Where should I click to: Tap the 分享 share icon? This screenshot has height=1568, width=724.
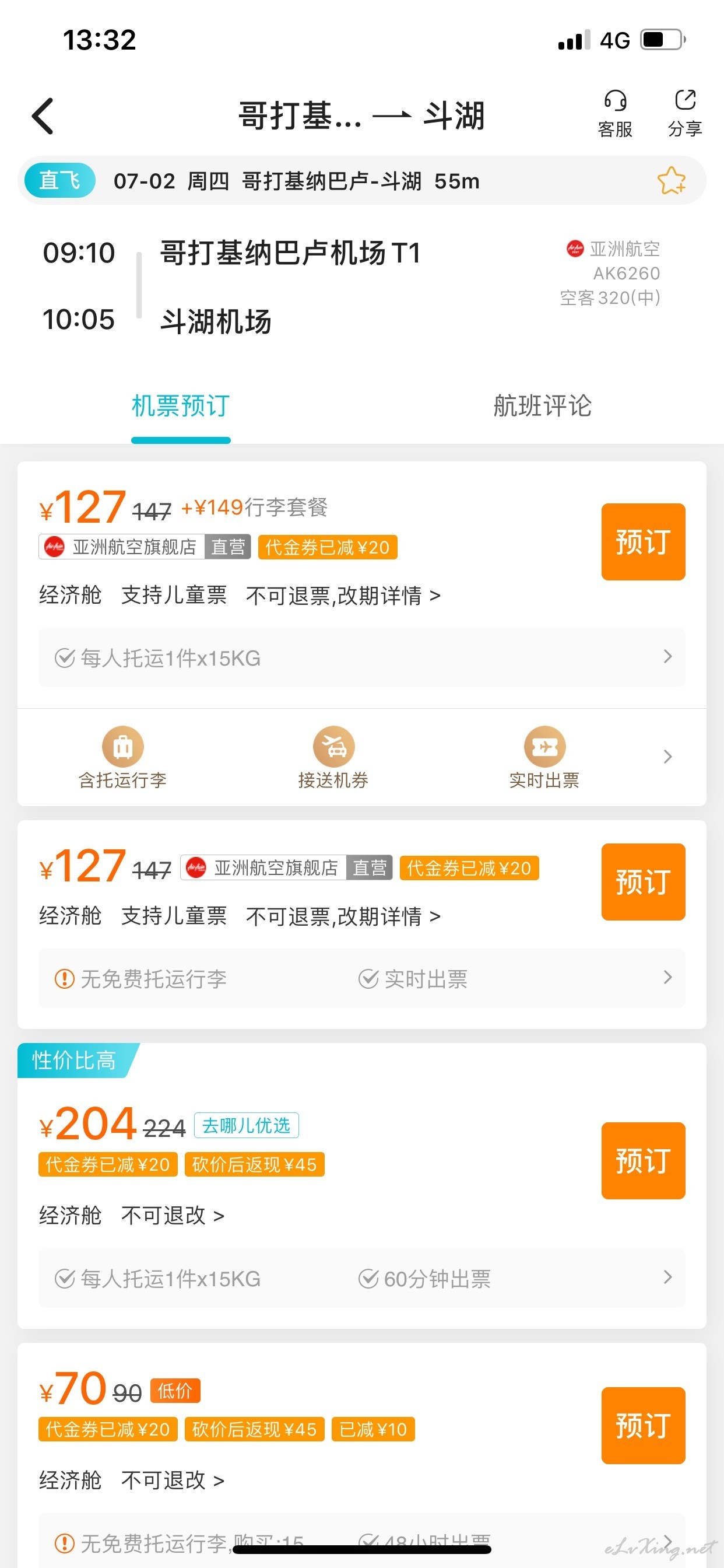click(x=685, y=114)
